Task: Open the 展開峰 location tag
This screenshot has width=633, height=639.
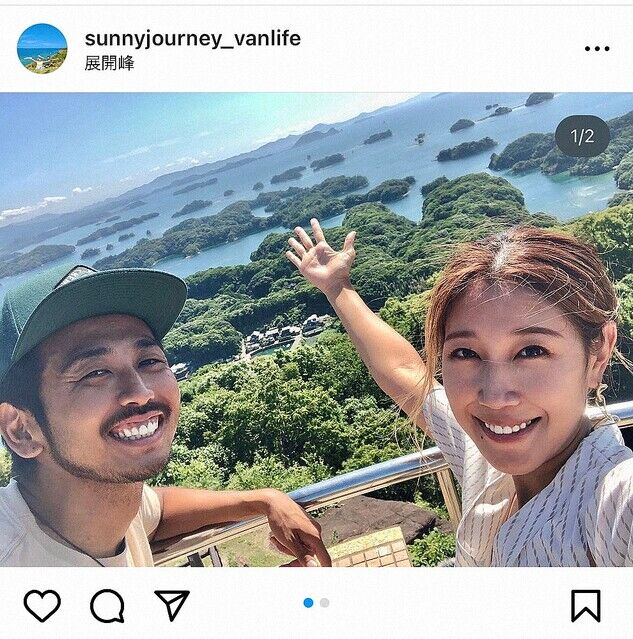Action: click(x=109, y=63)
